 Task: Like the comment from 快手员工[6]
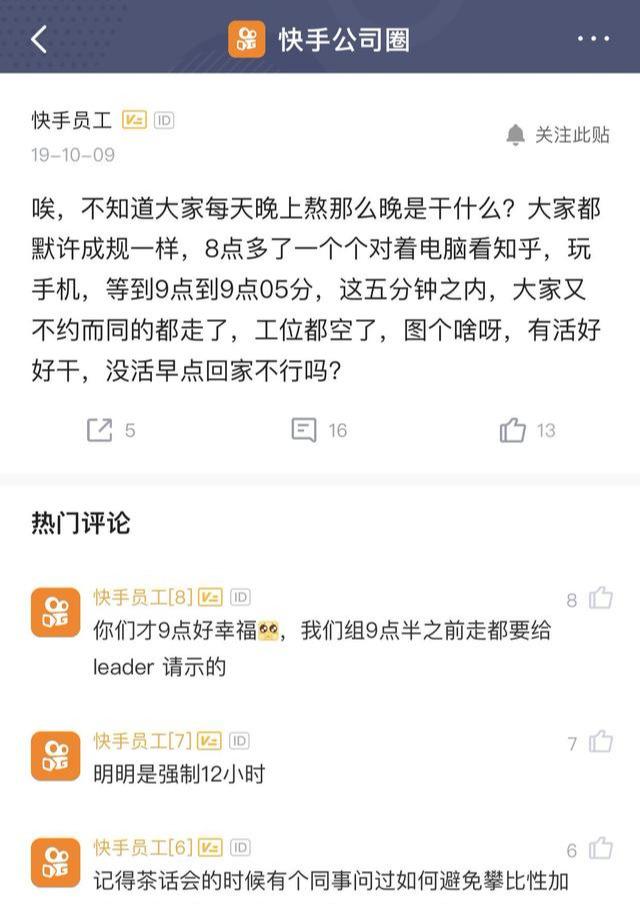pyautogui.click(x=601, y=849)
